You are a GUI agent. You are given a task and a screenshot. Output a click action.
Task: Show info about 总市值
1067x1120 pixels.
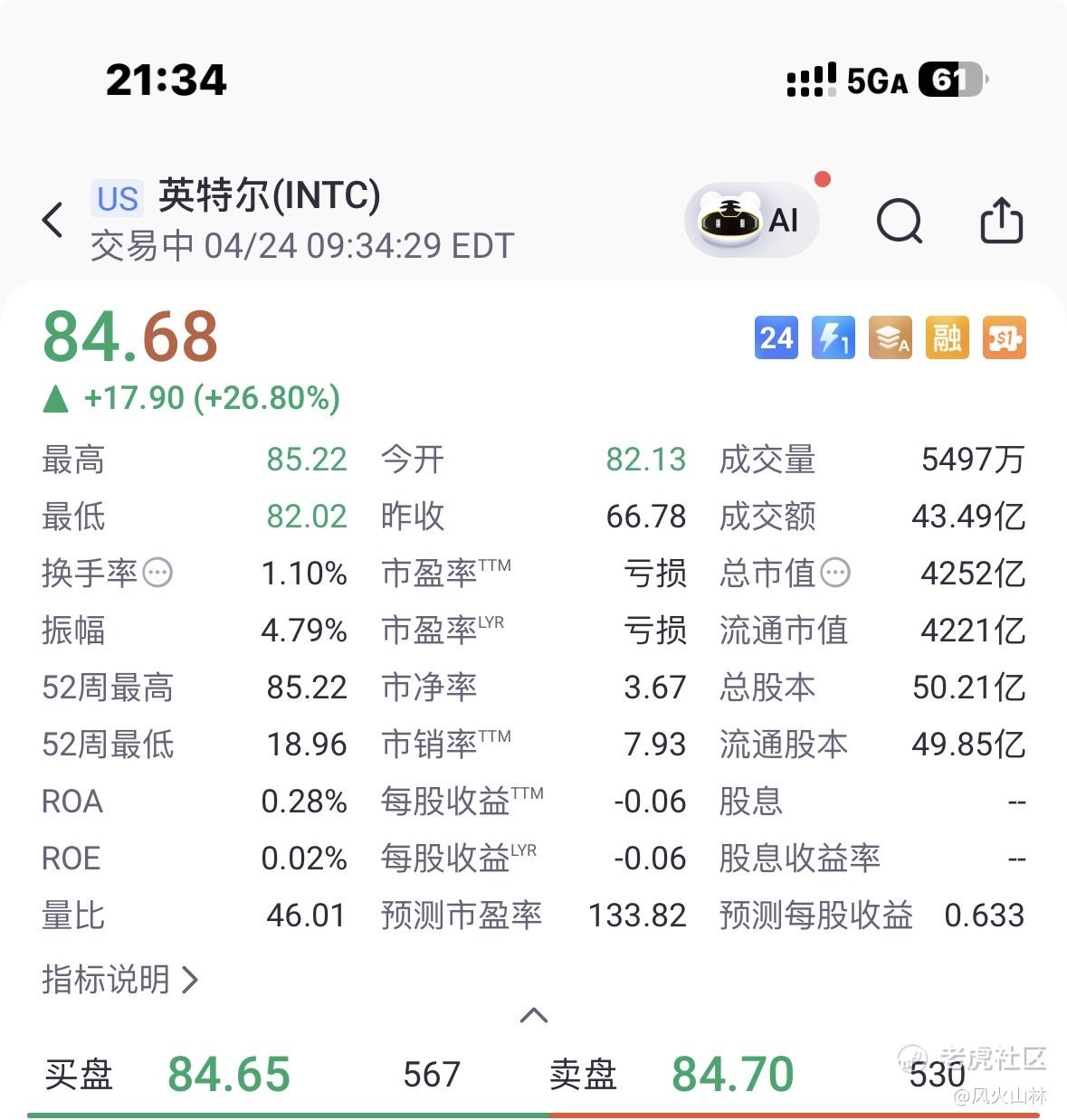pos(835,573)
